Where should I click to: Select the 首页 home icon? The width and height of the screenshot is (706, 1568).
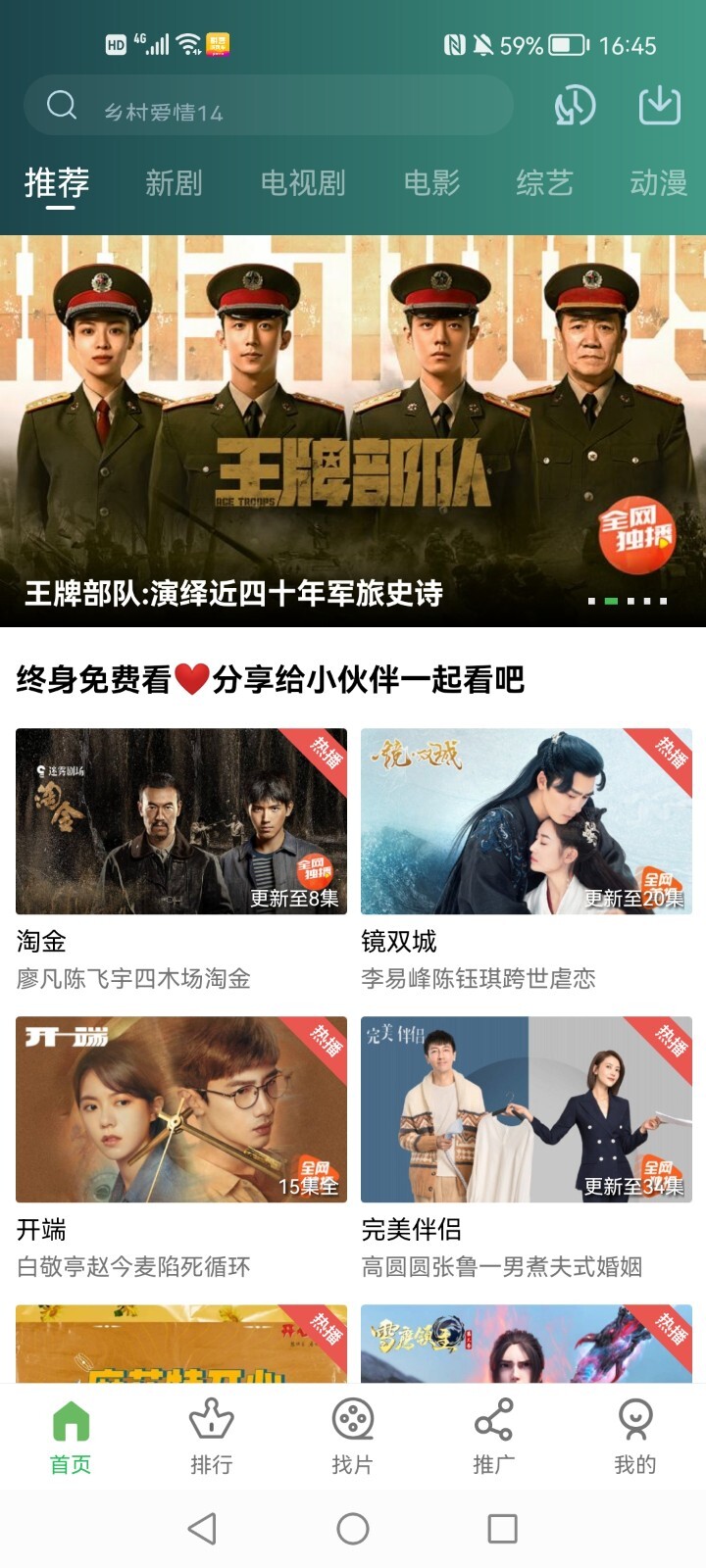tap(70, 1418)
